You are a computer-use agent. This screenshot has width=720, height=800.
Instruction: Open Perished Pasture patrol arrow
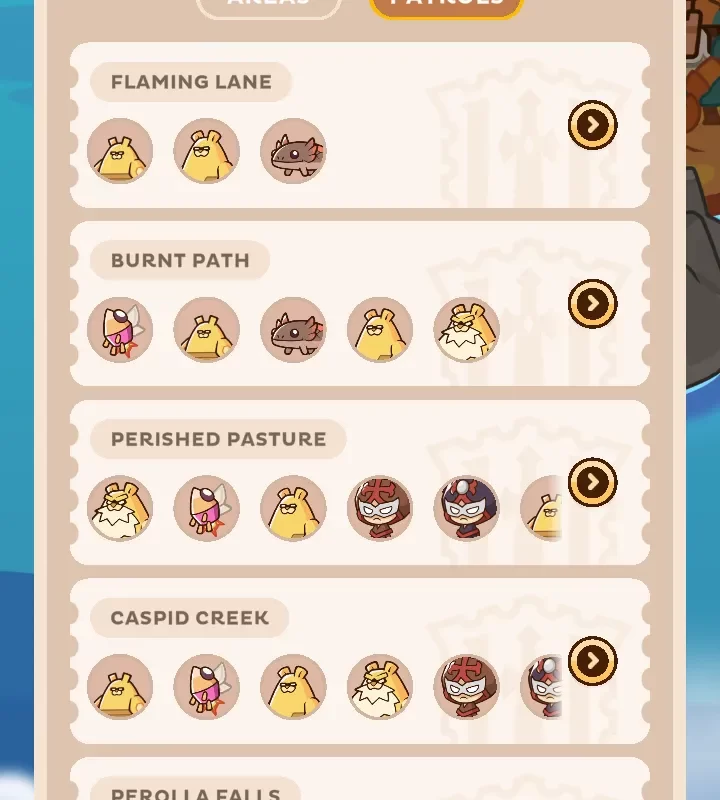click(x=592, y=482)
